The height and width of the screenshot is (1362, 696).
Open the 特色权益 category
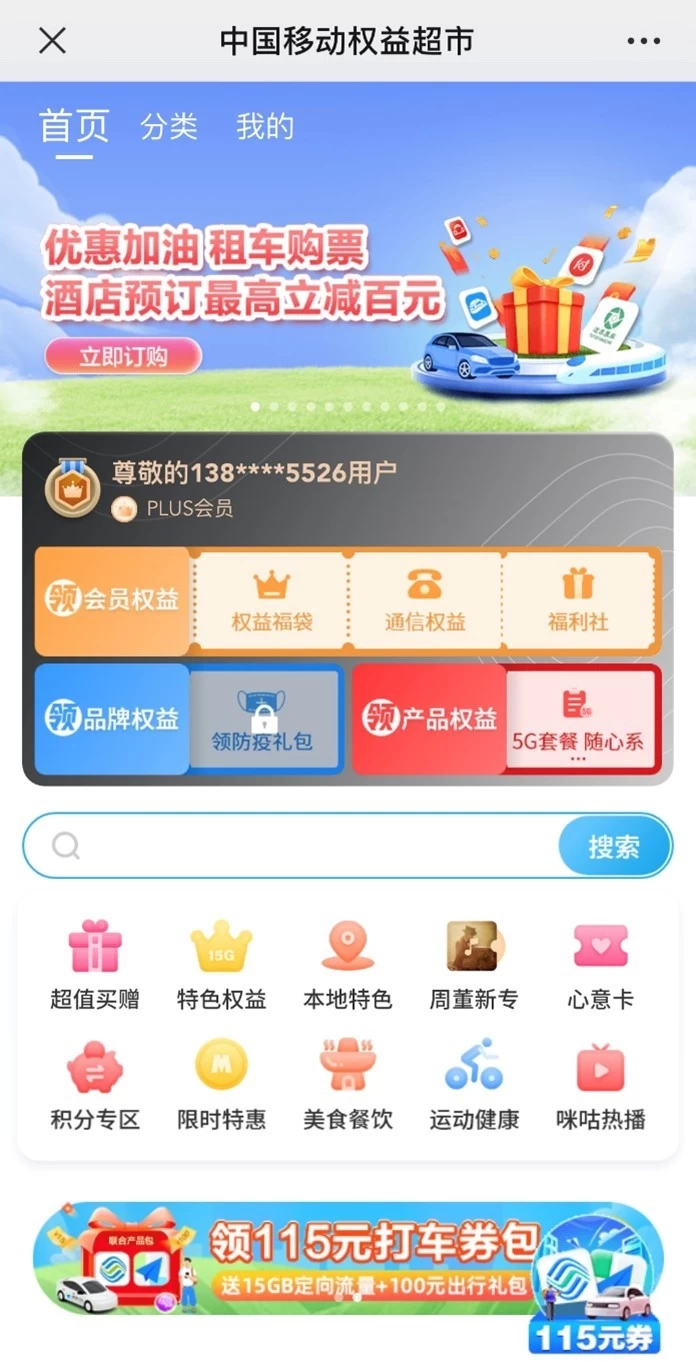(x=221, y=965)
